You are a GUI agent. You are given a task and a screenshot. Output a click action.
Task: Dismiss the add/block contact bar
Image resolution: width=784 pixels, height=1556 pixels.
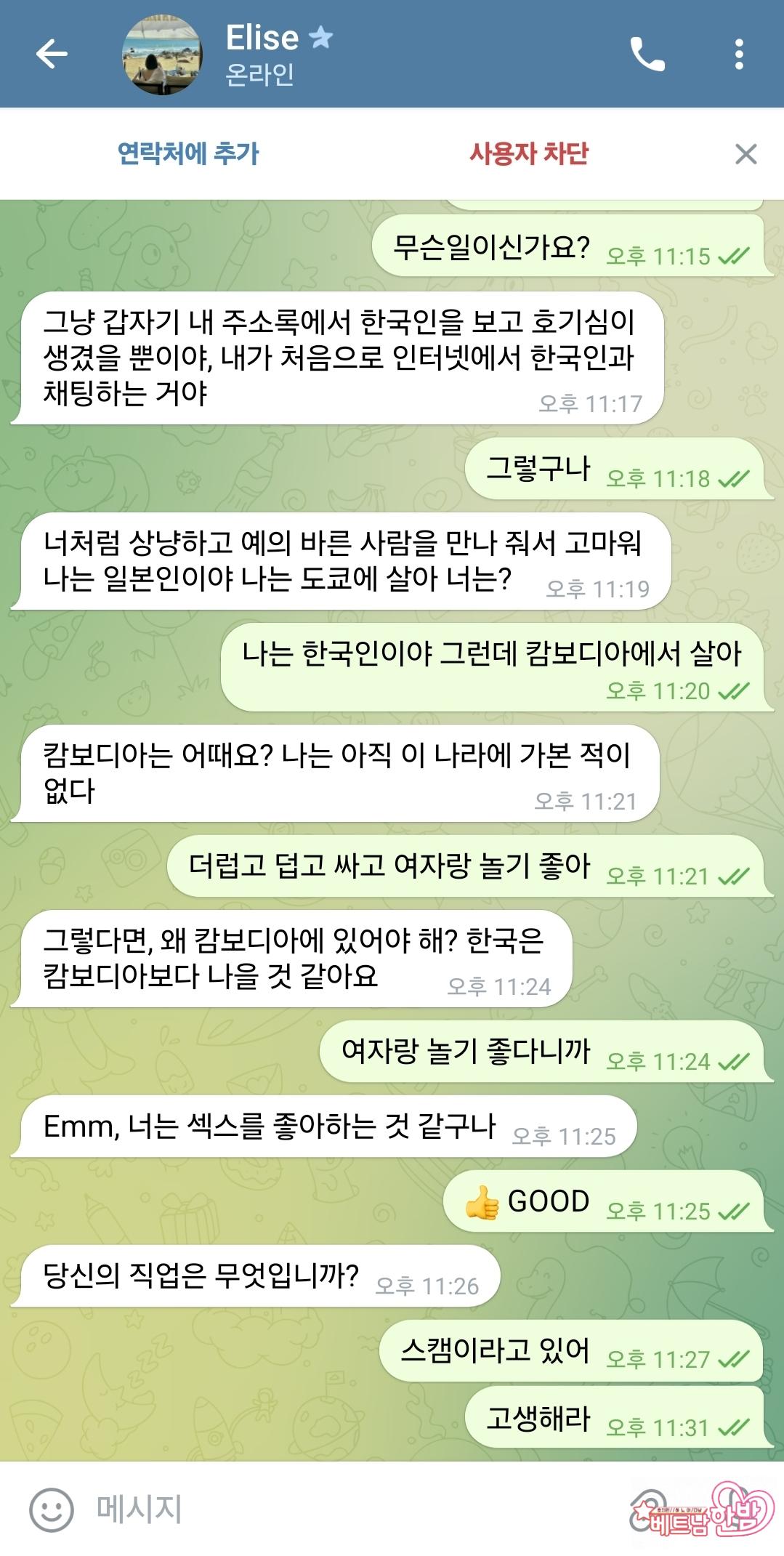click(x=745, y=154)
